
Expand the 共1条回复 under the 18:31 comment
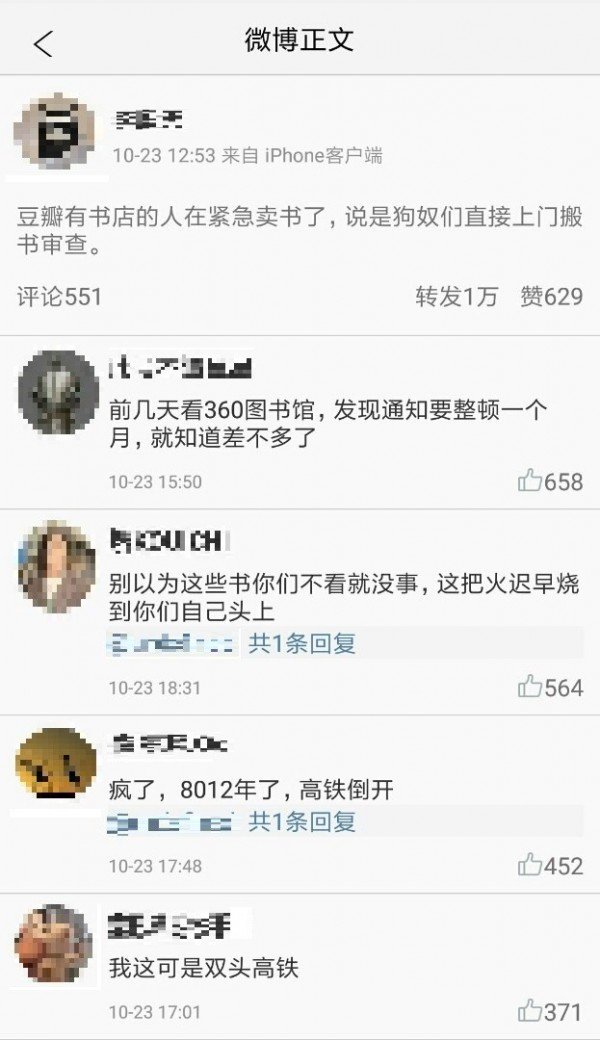coord(302,644)
